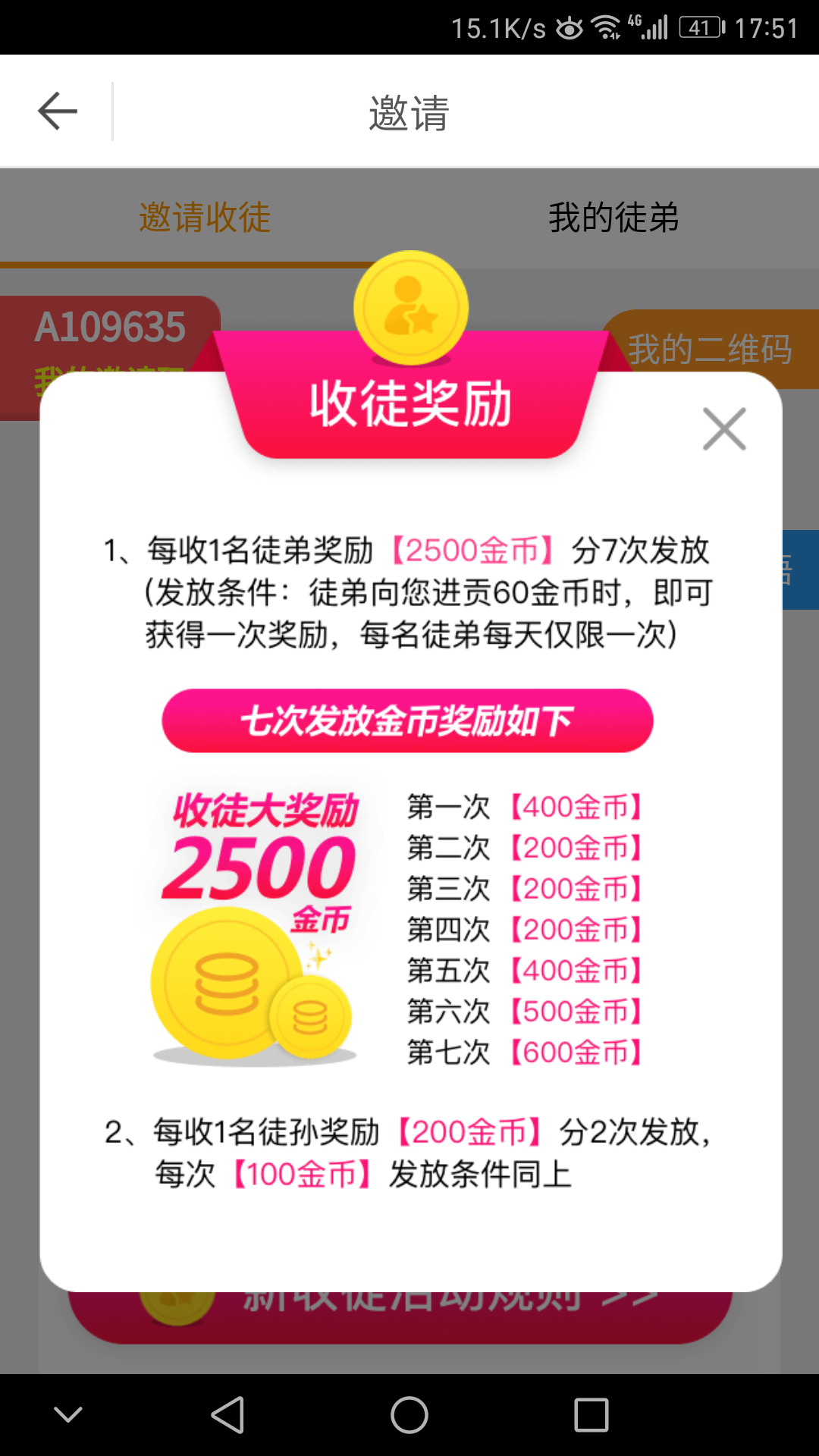Open the system recent apps view
The image size is (819, 1456).
591,1415
